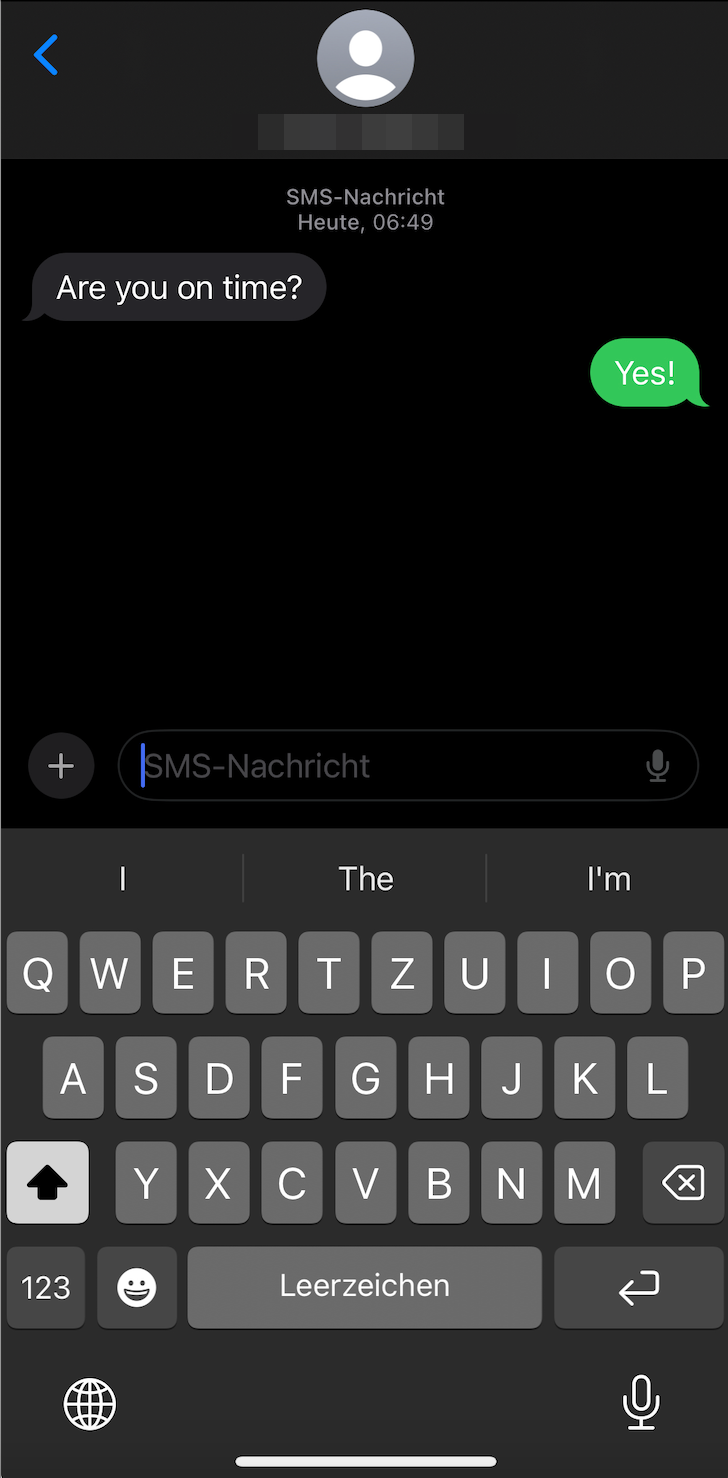Tap the globe keyboard-switch icon
This screenshot has width=728, height=1478.
[90, 1403]
